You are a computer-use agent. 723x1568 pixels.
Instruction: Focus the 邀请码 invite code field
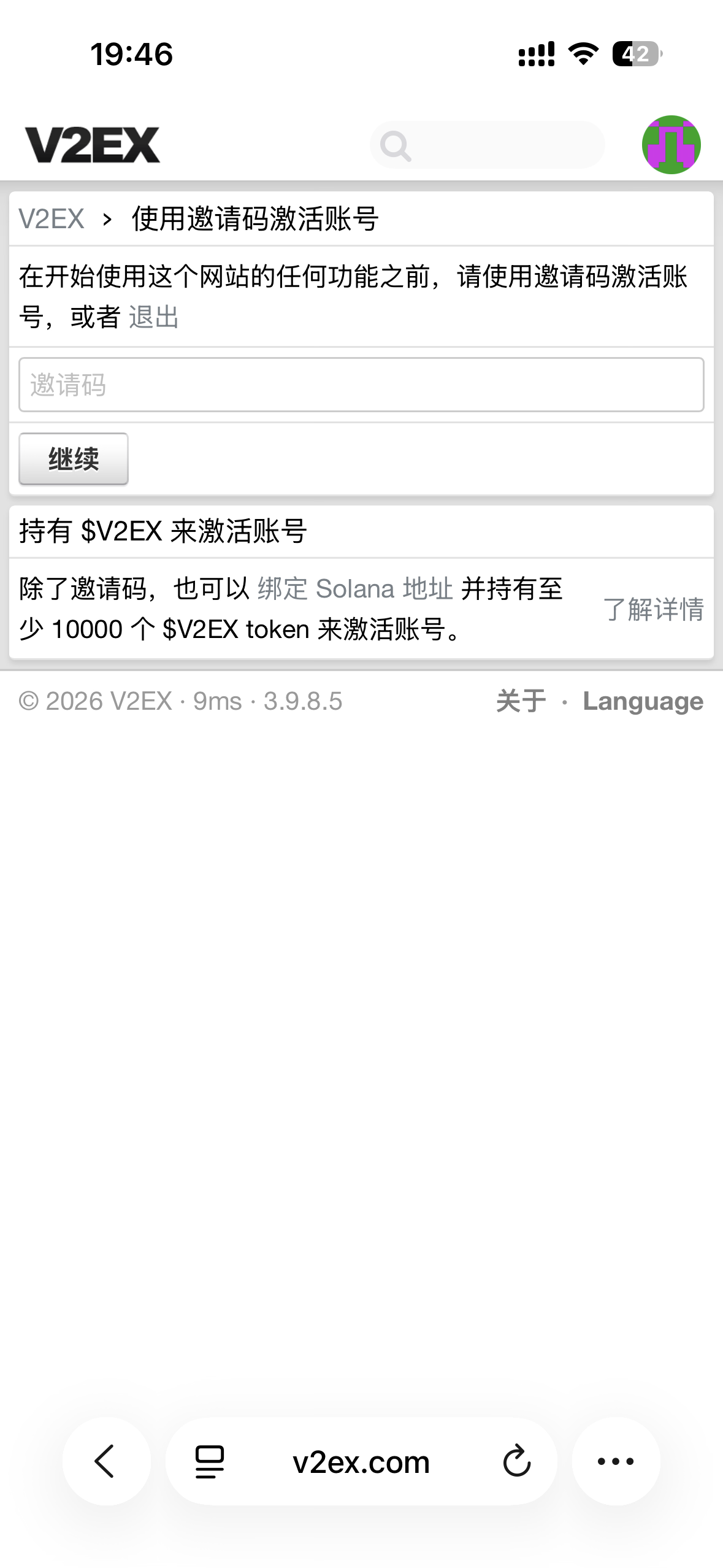361,385
